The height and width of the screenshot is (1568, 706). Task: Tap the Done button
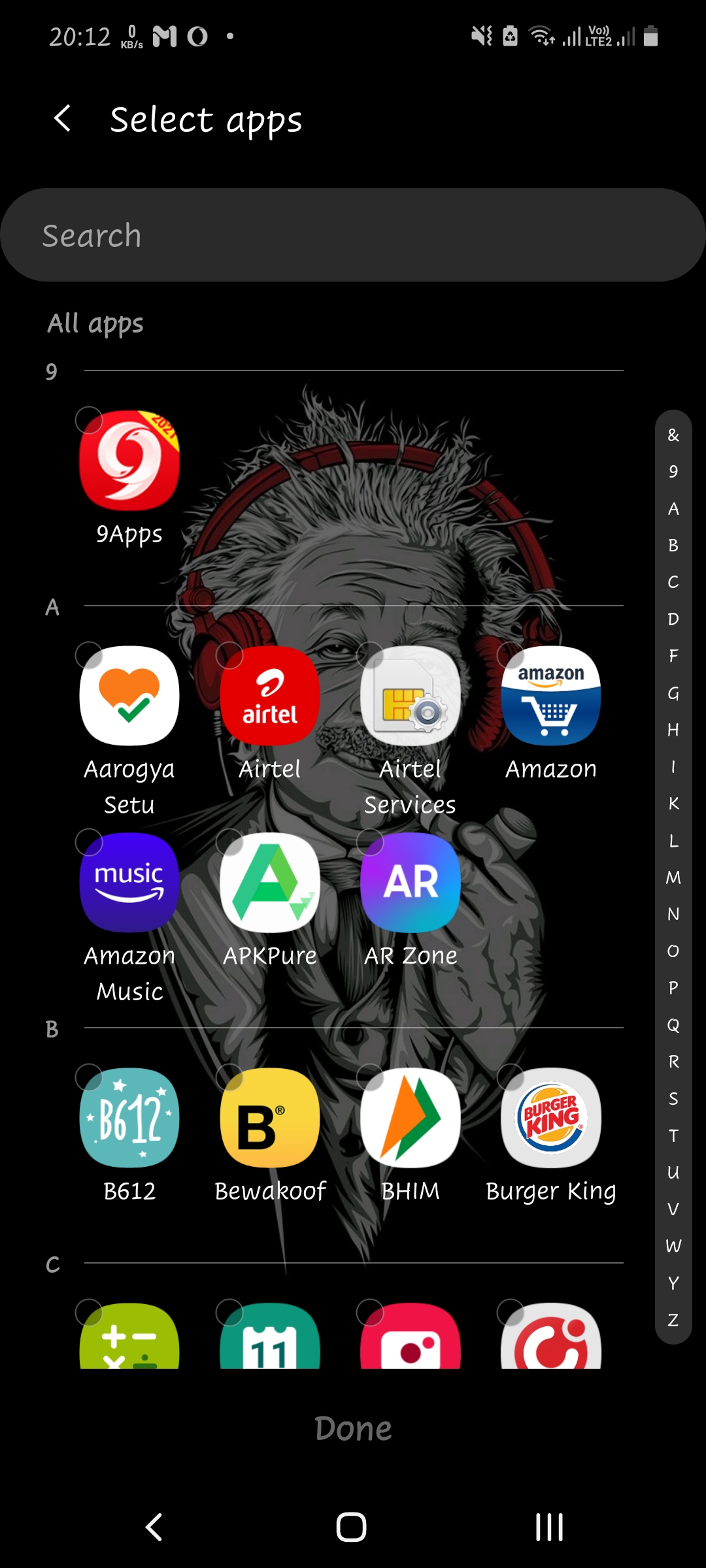(x=352, y=1428)
